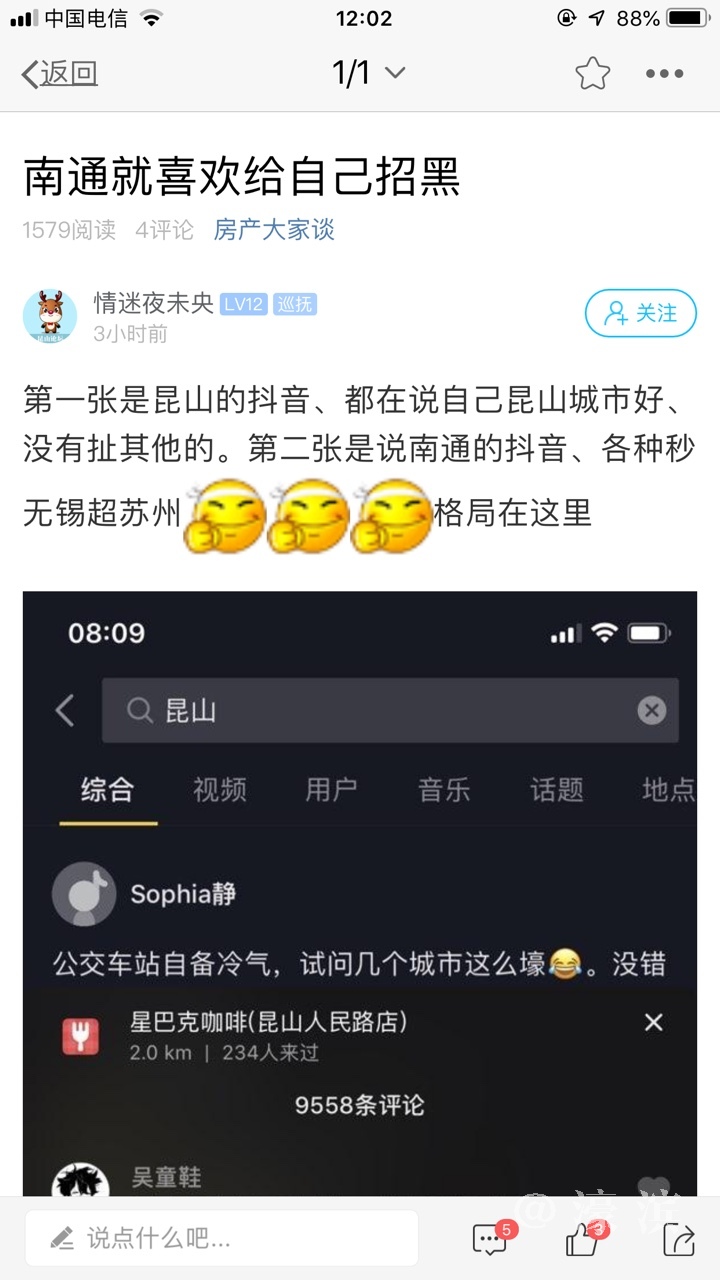This screenshot has width=720, height=1280.
Task: Open the embedded Douyin screenshot image
Action: [x=360, y=890]
